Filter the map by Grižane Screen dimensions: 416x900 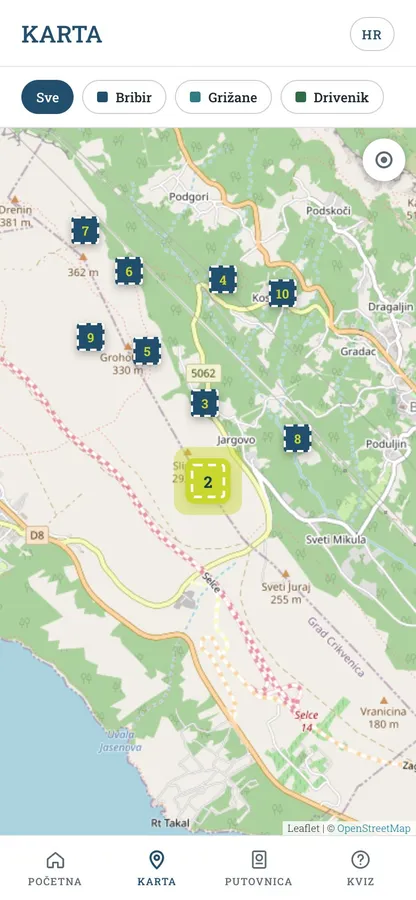pyautogui.click(x=223, y=97)
